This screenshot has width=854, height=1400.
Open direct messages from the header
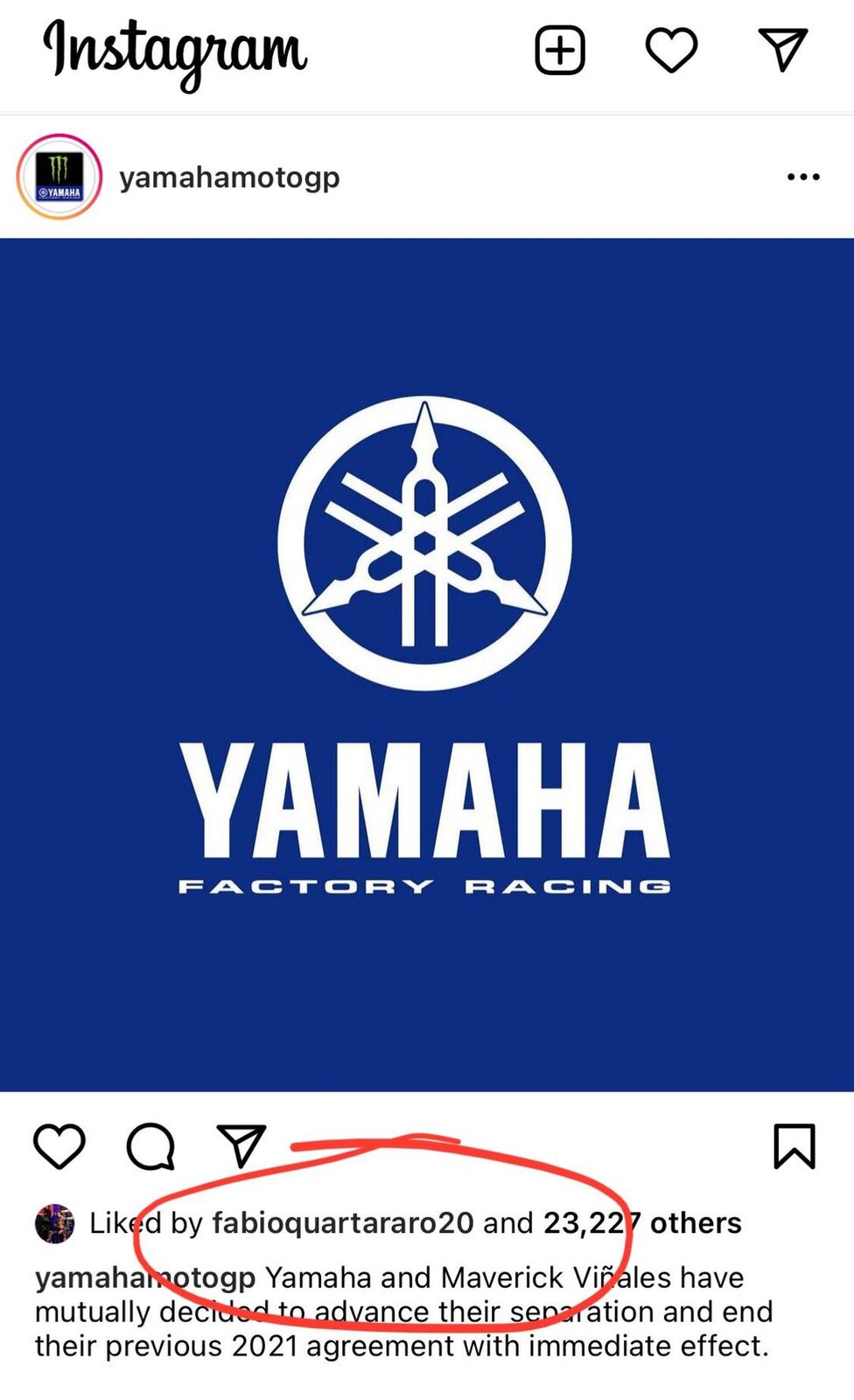coord(781,51)
